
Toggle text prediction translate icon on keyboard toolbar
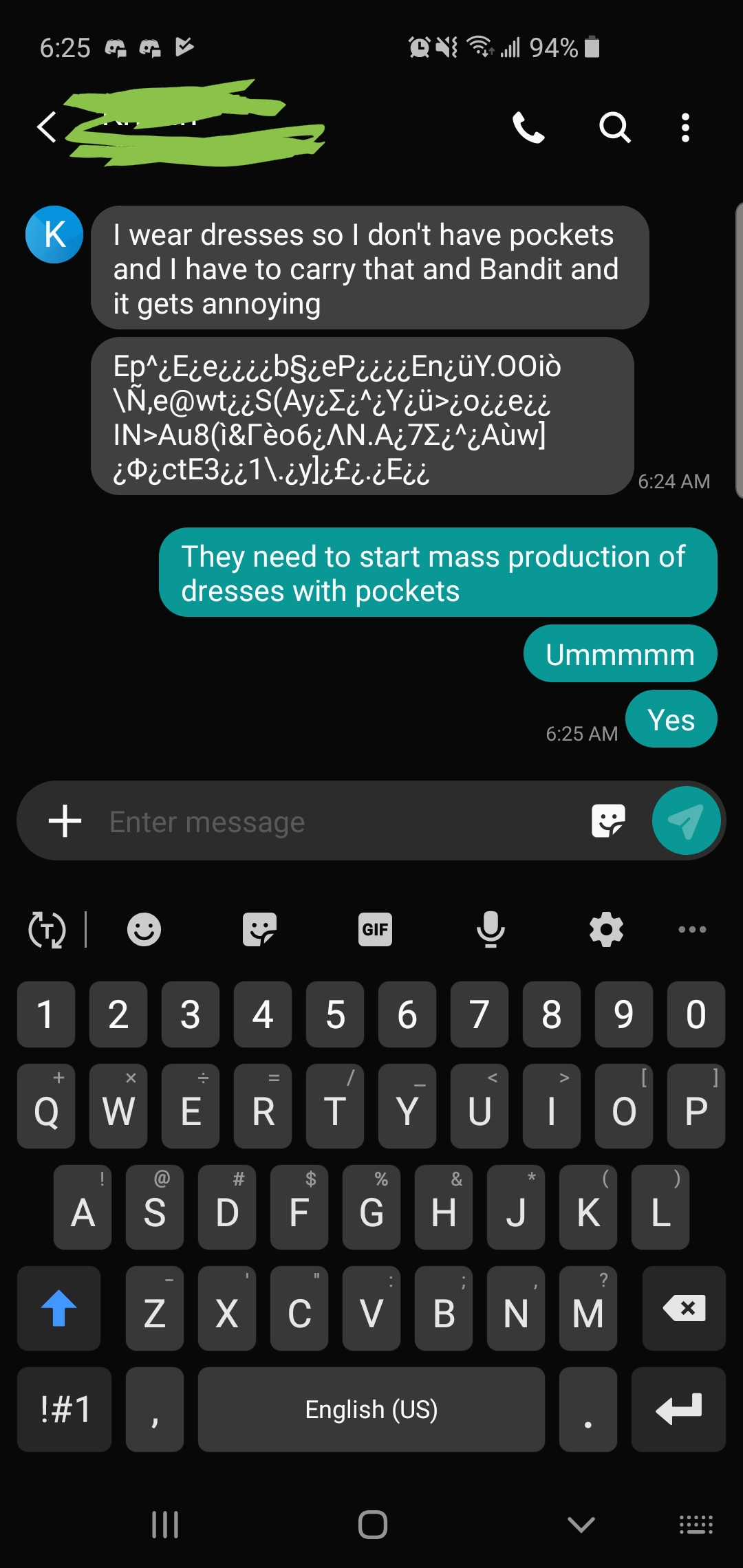(45, 929)
